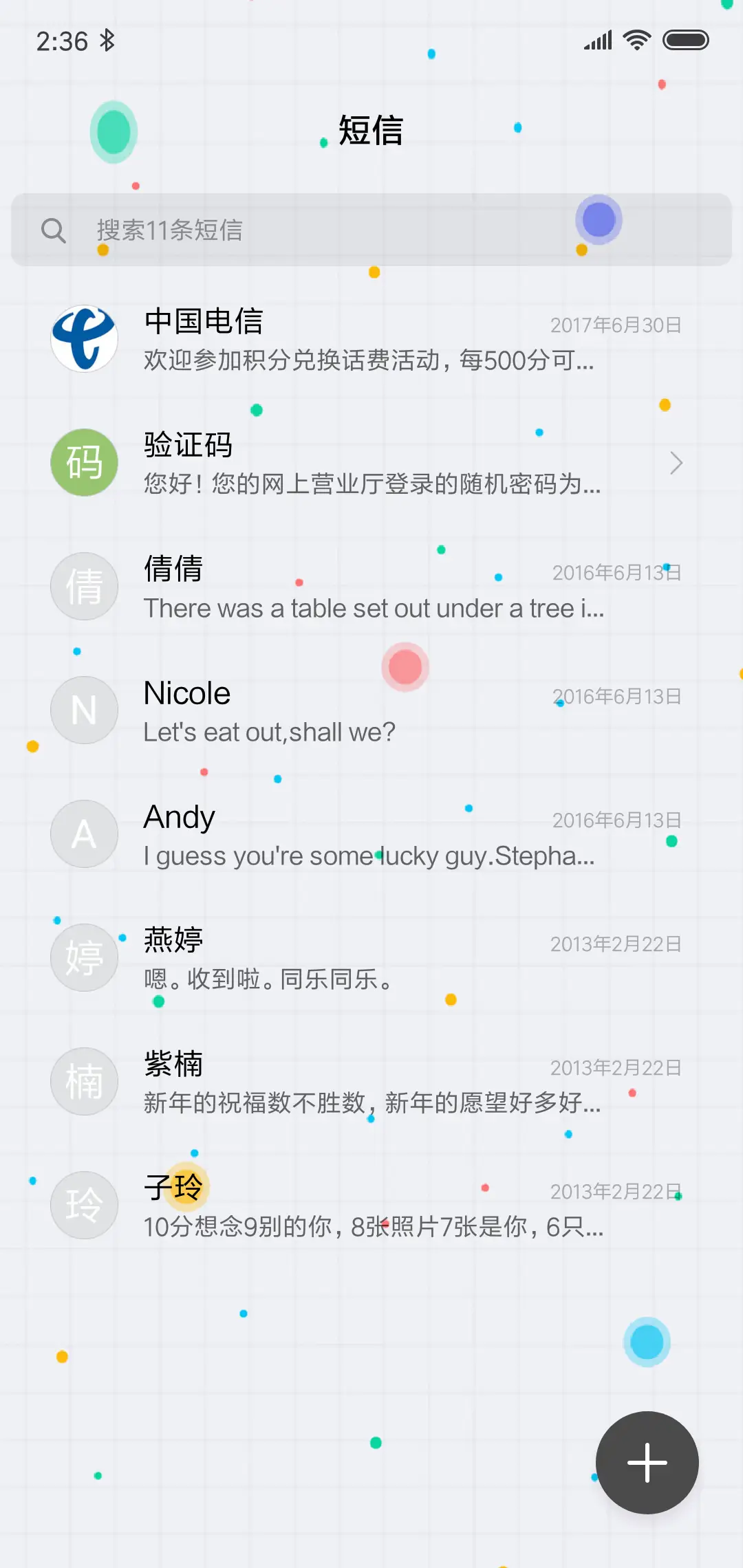
Task: Click the magnifying glass search icon
Action: click(x=55, y=230)
